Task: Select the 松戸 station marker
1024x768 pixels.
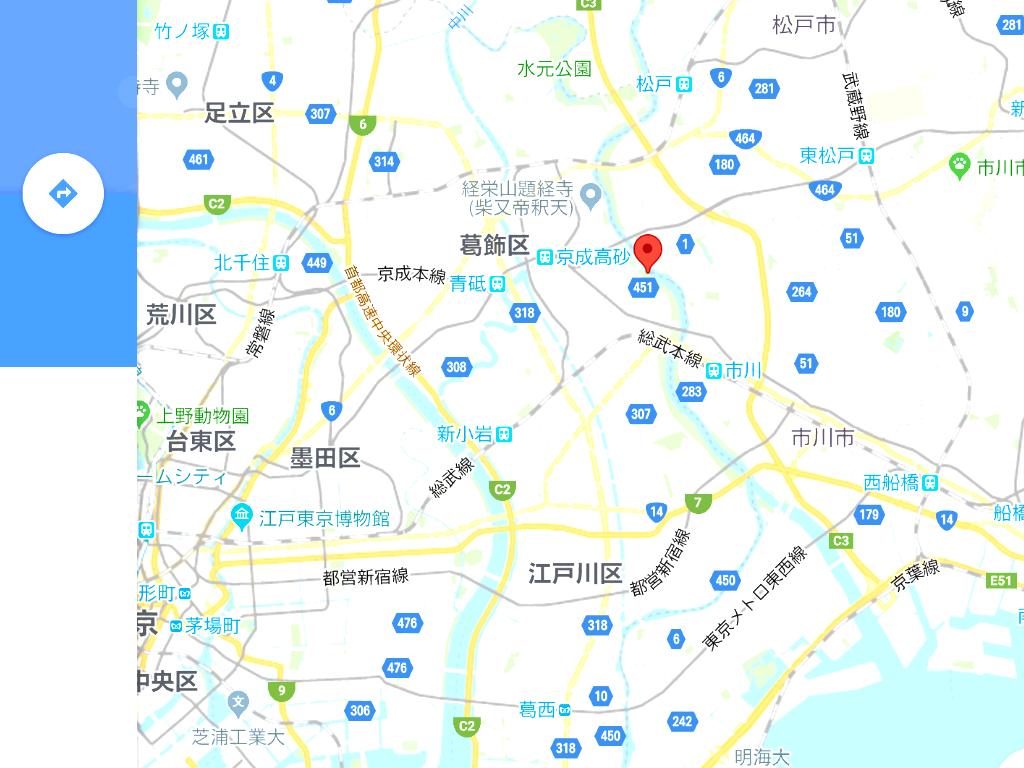Action: point(684,85)
